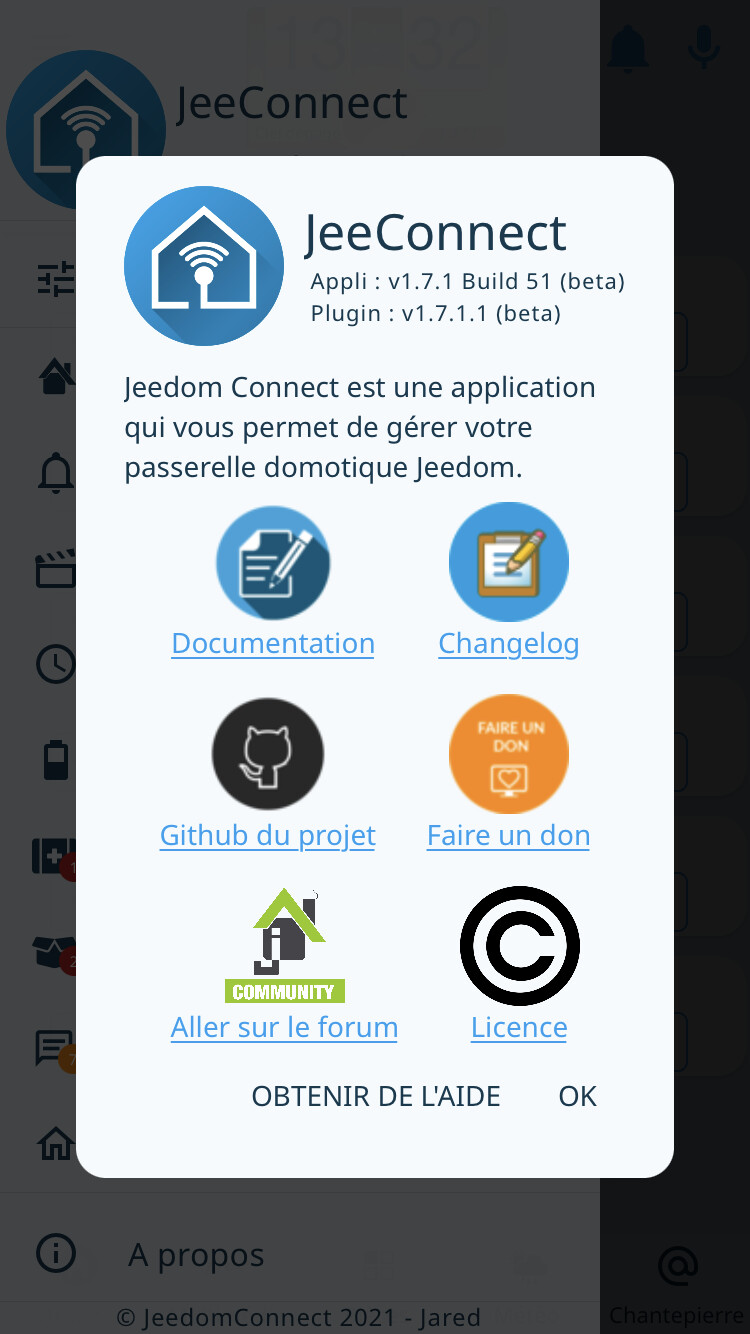Tap the Github octocat icon
The image size is (750, 1334).
tap(268, 754)
